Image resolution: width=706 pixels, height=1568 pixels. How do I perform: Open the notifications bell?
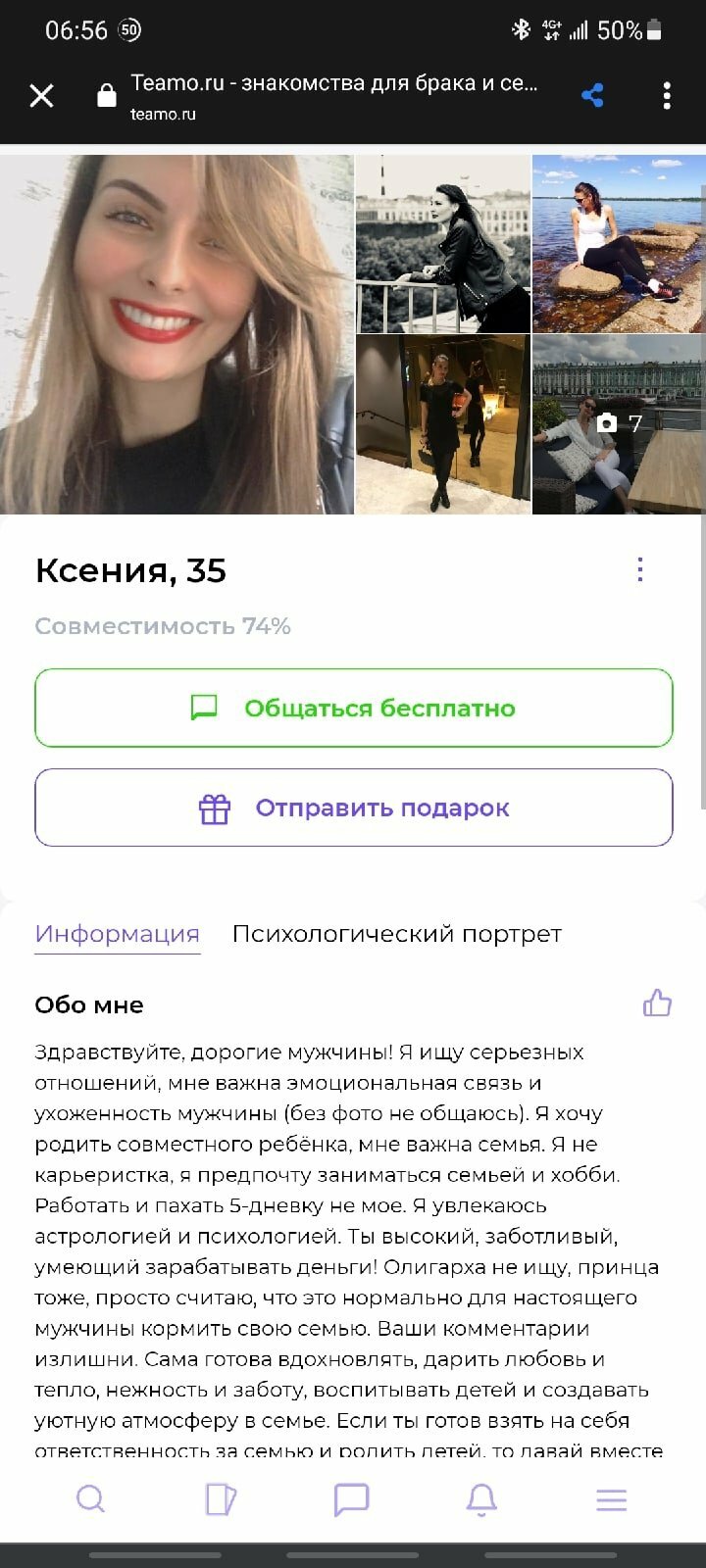point(481,1499)
